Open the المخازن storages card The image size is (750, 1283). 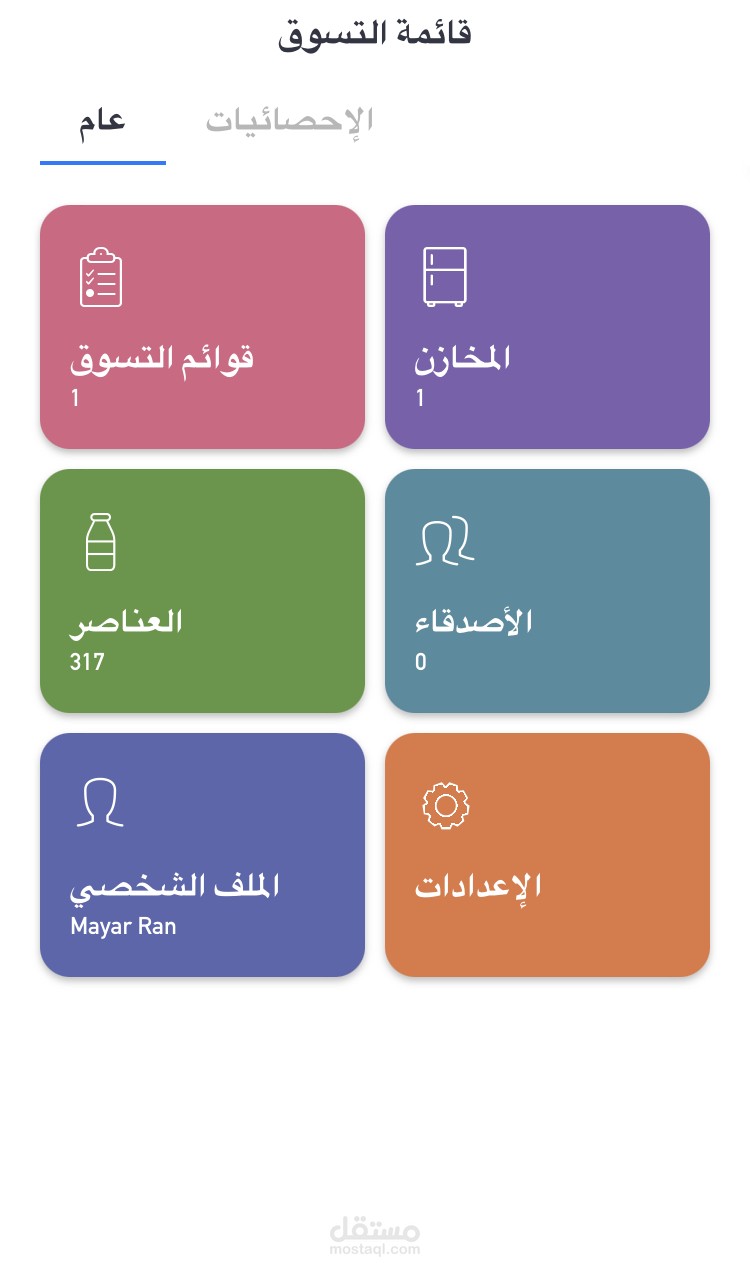coord(547,327)
